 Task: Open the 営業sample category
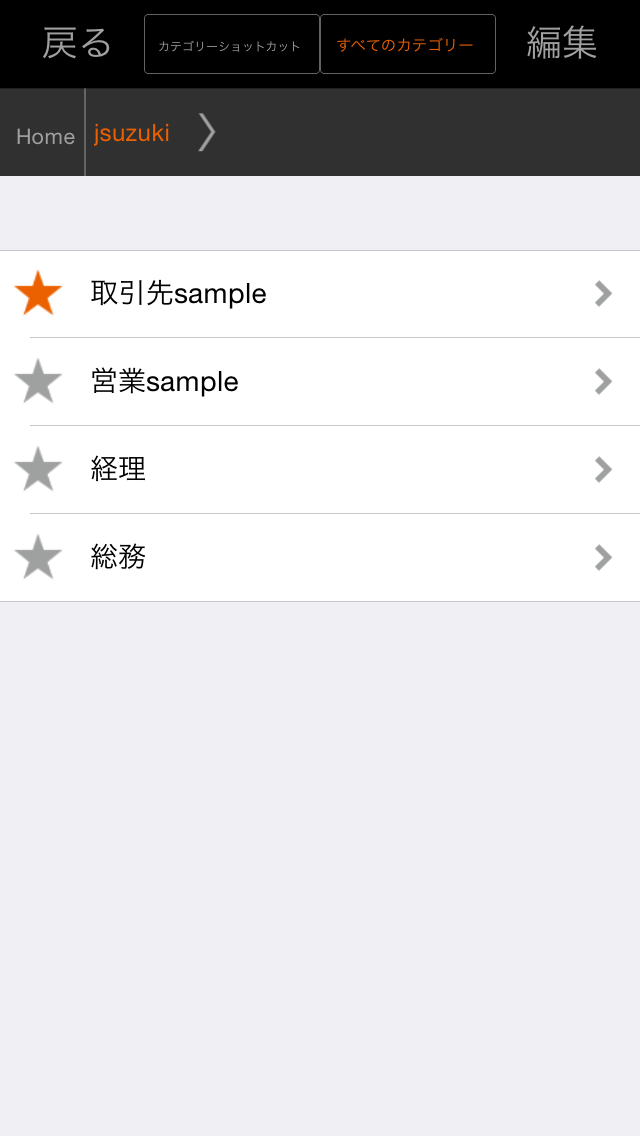coord(340,381)
